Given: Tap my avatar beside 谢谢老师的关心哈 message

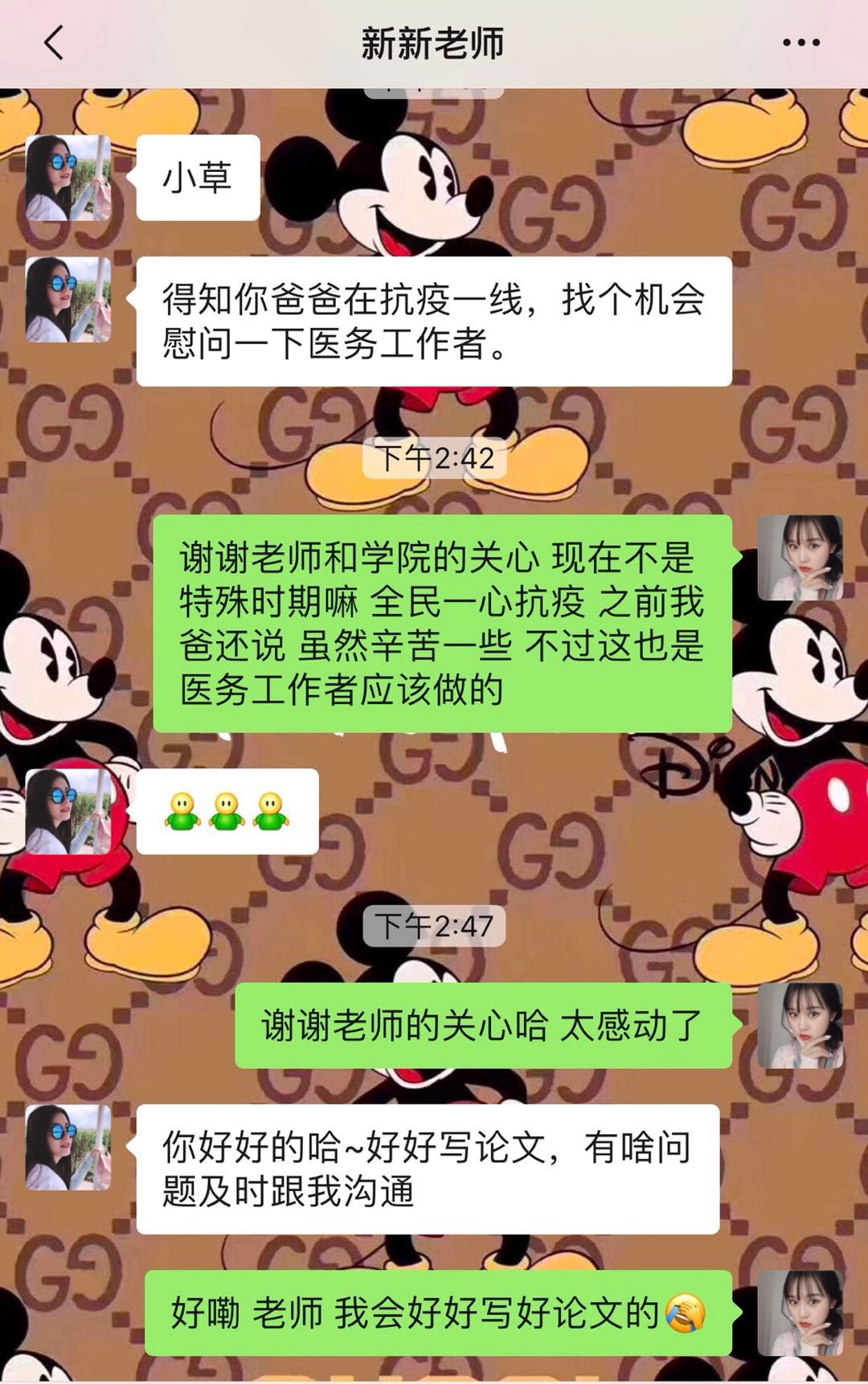Looking at the screenshot, I should 800,1026.
